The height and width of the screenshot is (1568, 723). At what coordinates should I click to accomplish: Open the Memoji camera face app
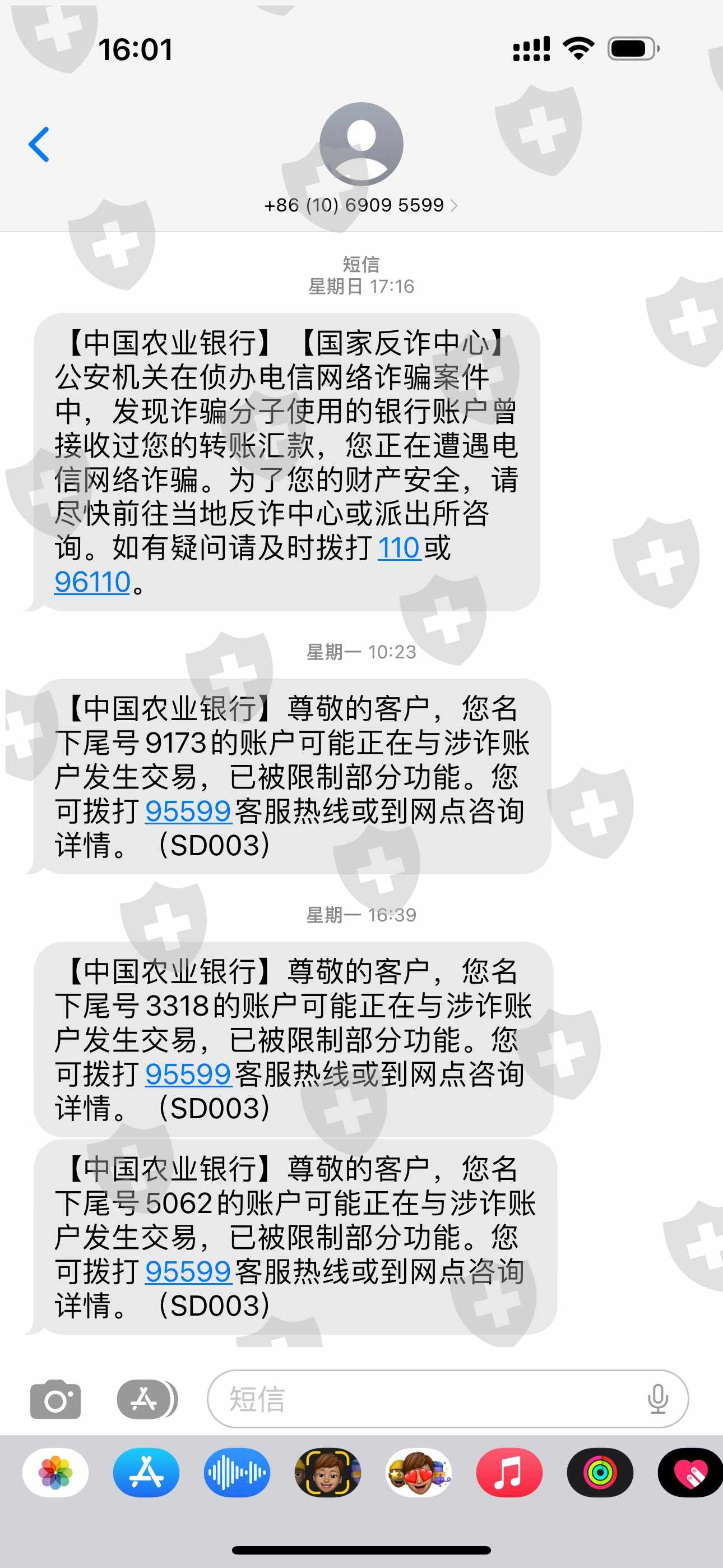[327, 1473]
